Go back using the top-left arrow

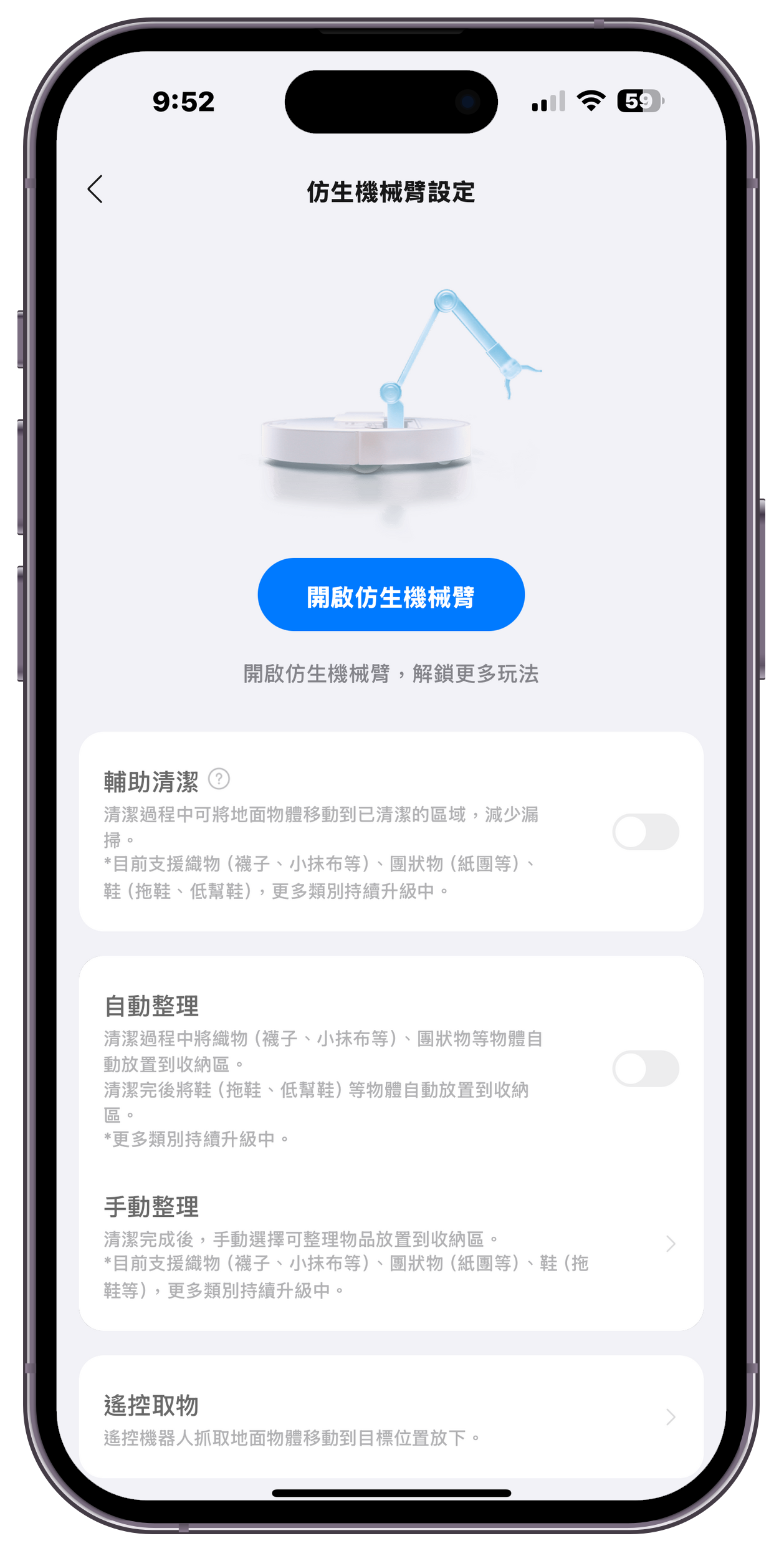pos(95,190)
